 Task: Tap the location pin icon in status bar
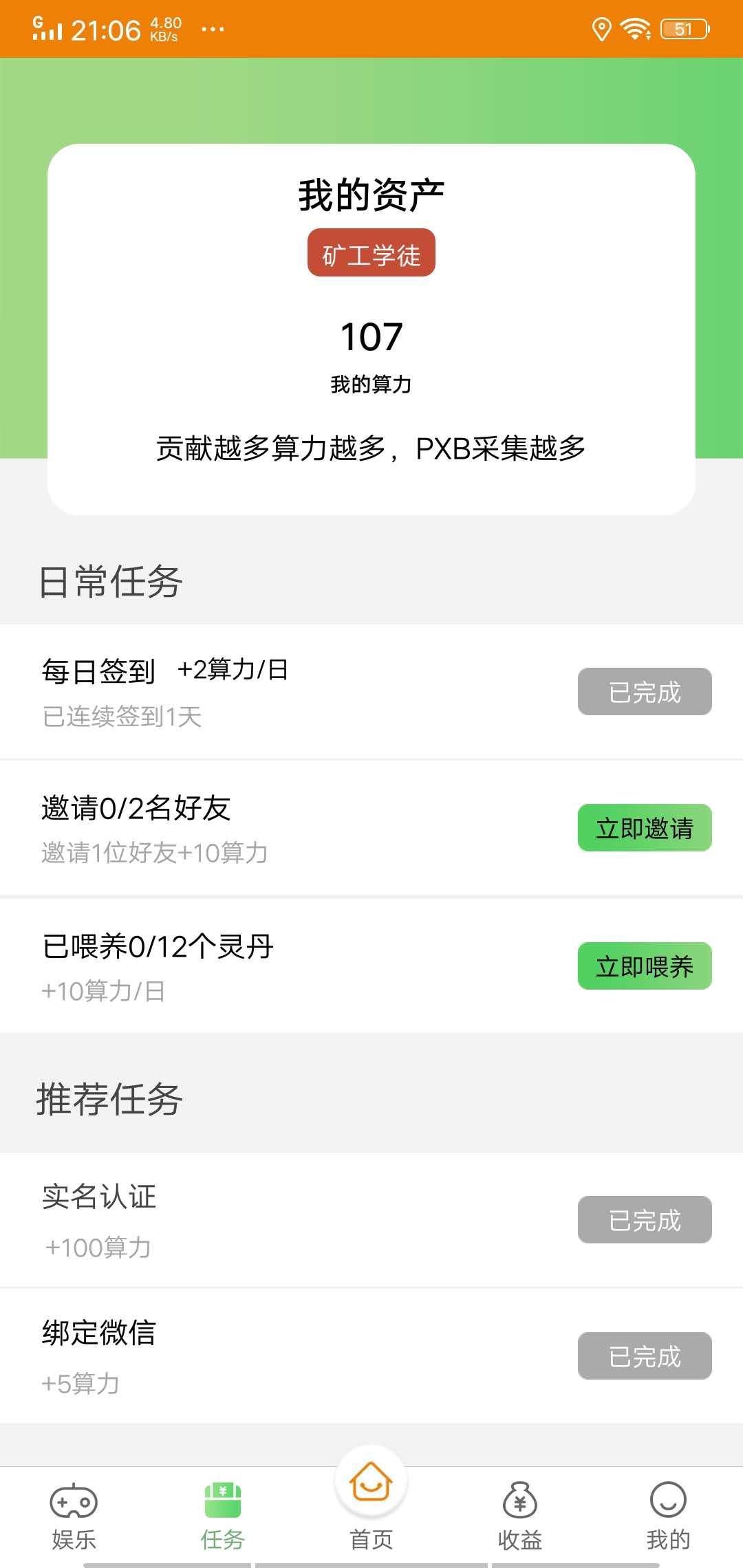point(601,28)
